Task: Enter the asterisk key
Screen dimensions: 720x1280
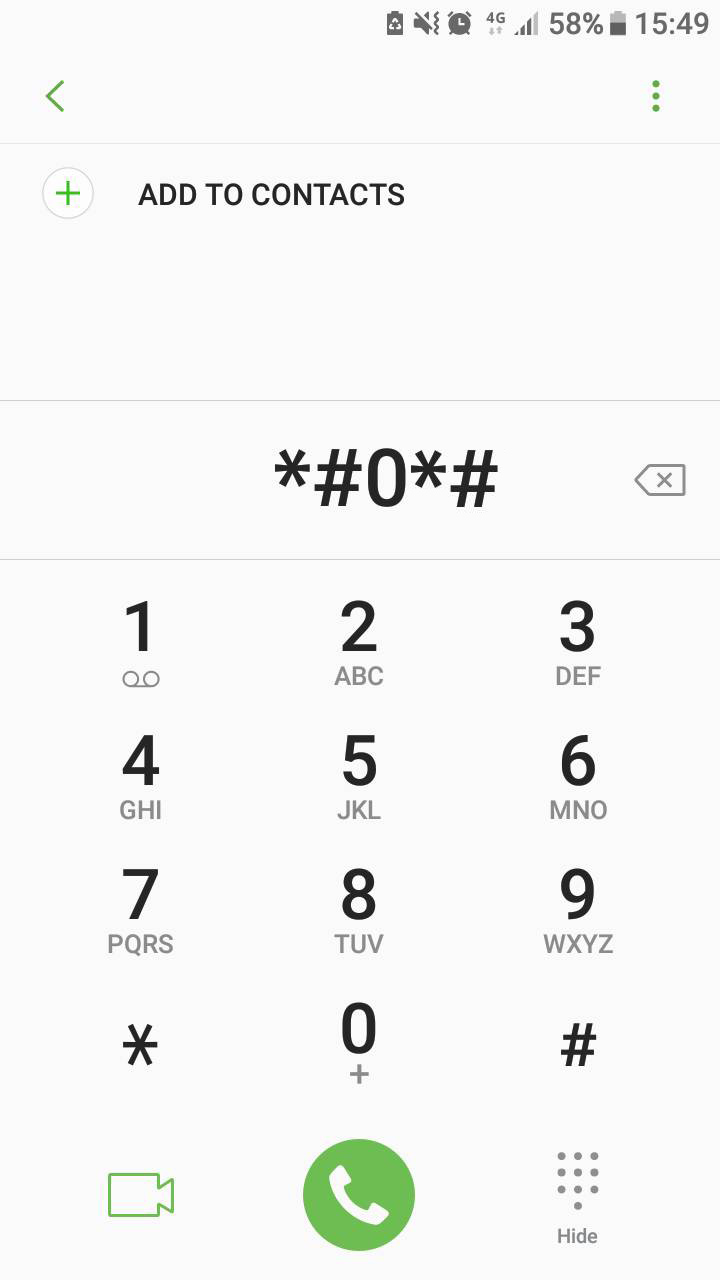Action: 140,1047
